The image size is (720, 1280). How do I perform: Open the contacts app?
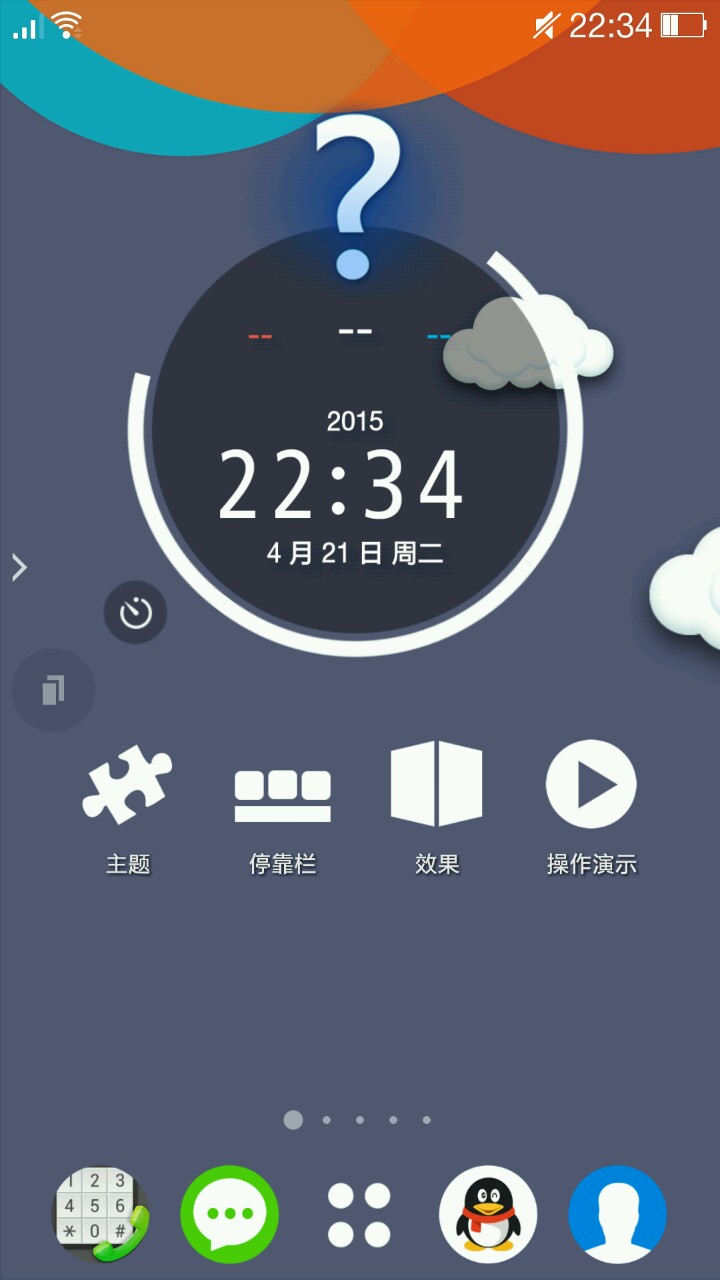click(x=617, y=1214)
